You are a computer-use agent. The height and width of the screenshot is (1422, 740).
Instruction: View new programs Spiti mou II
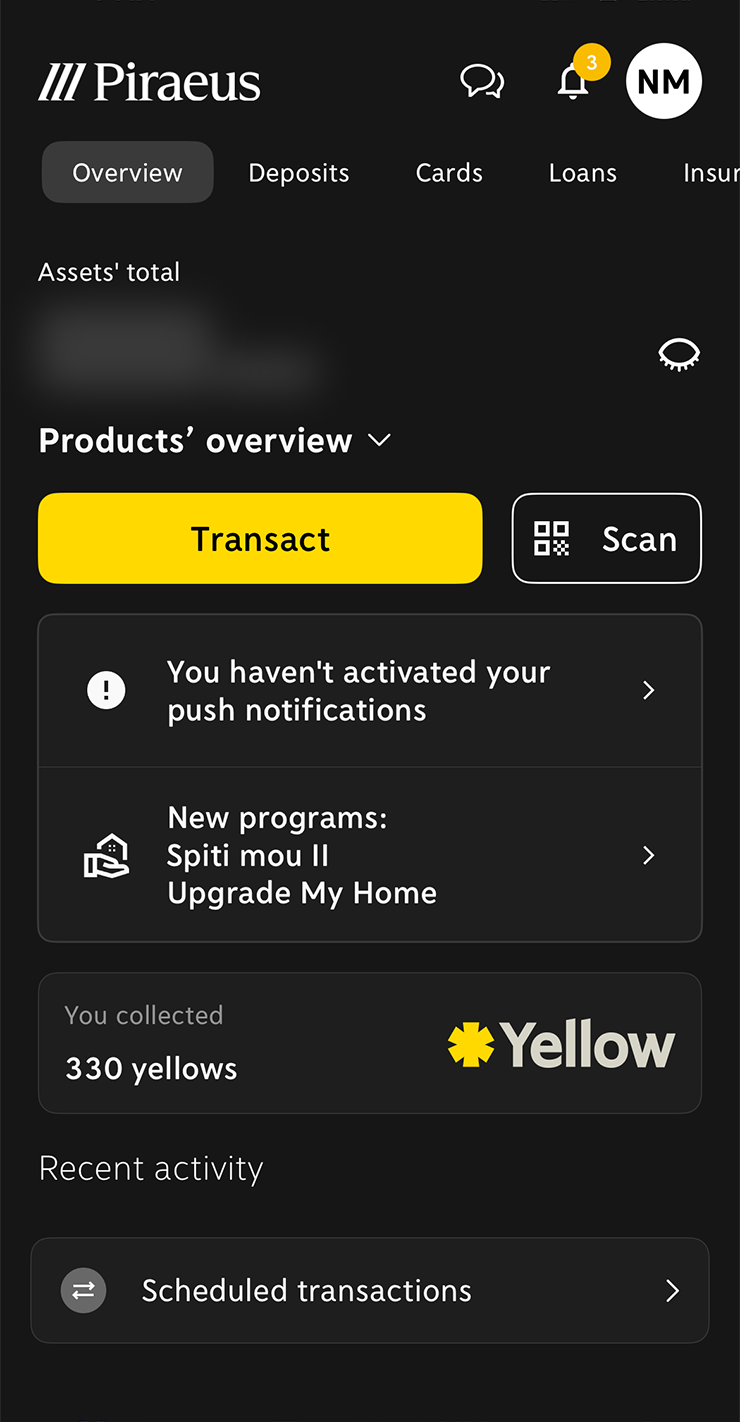tap(370, 855)
